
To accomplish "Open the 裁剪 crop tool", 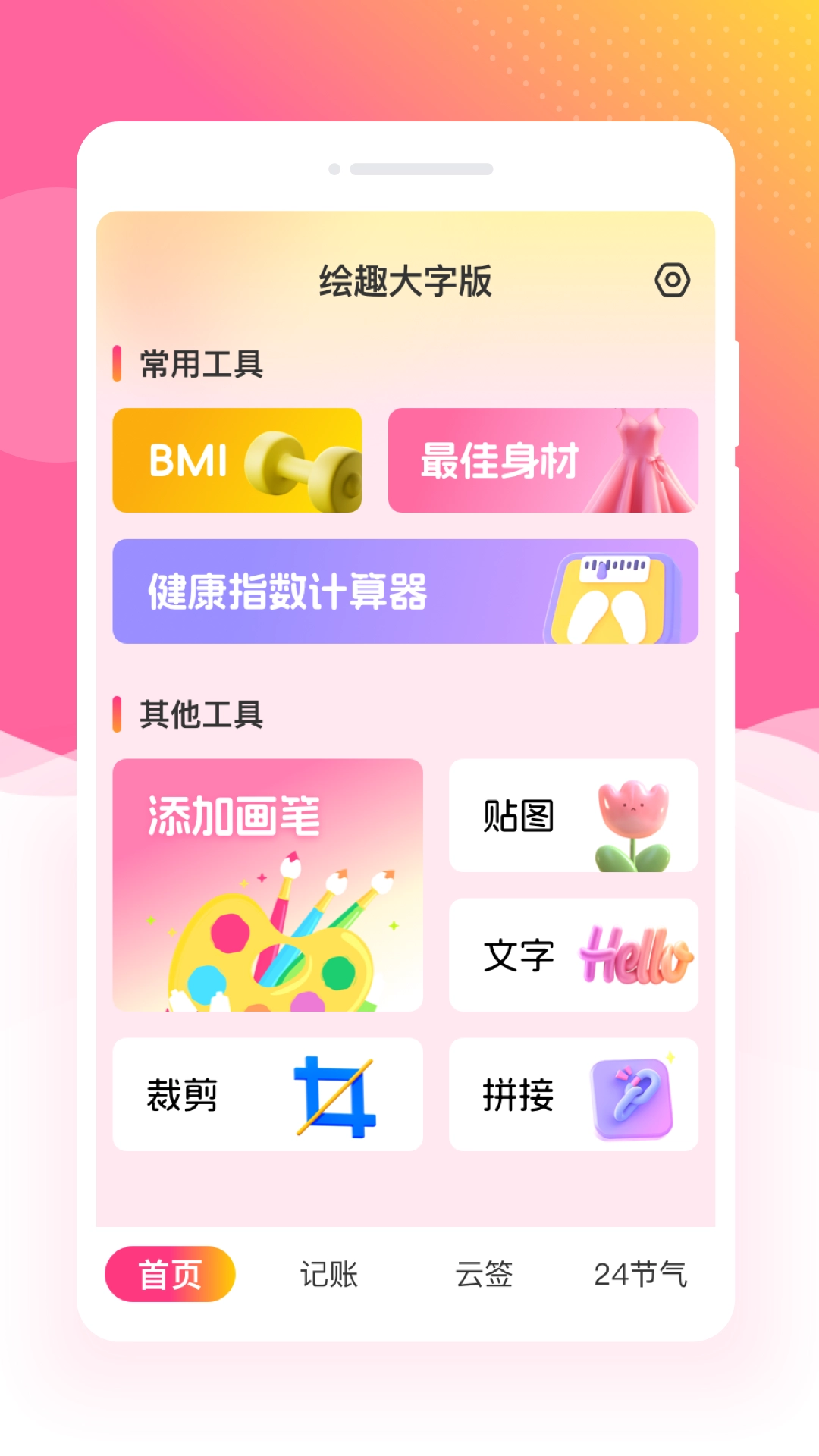I will tap(267, 1094).
